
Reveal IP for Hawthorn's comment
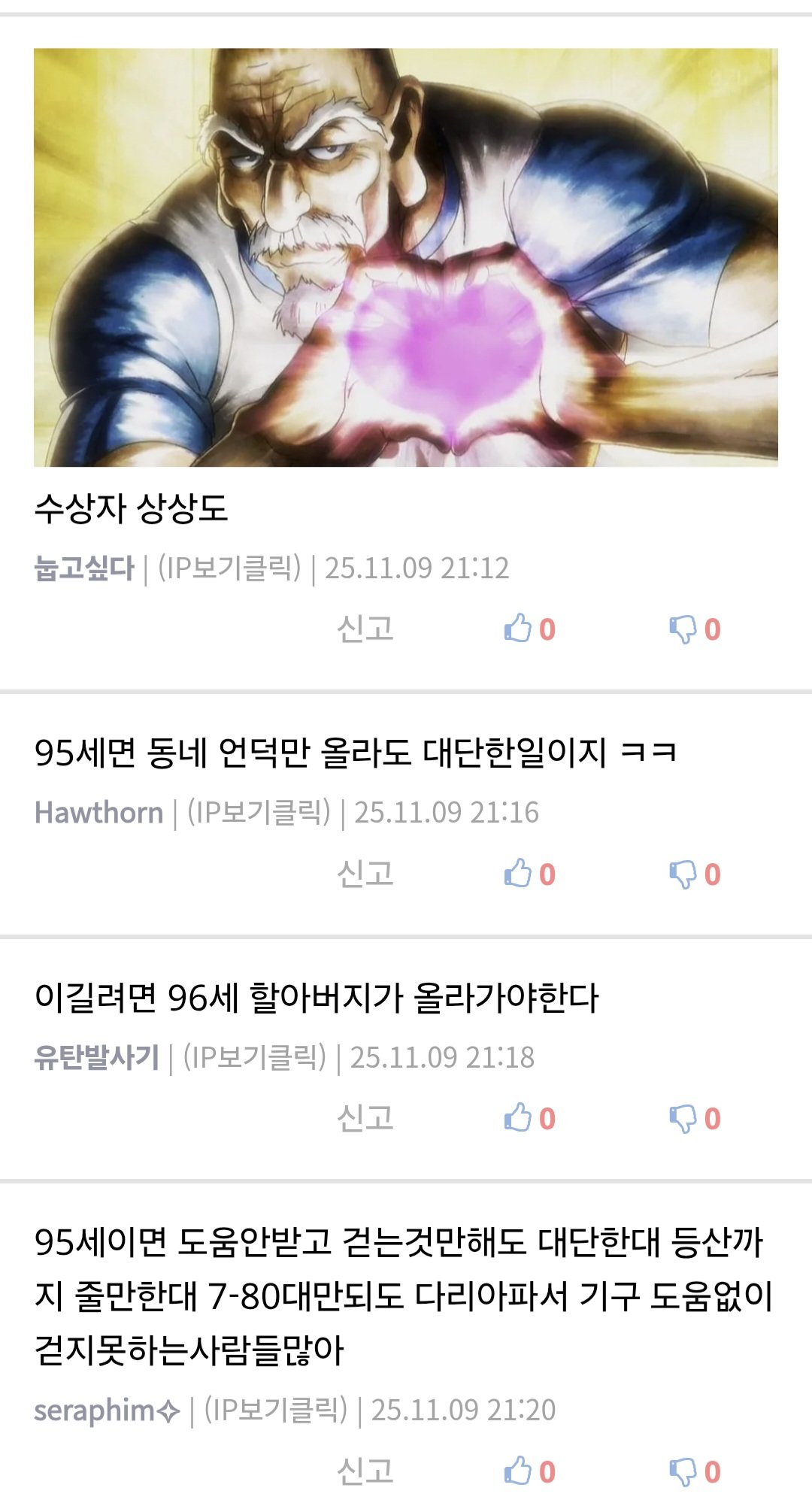point(259,813)
